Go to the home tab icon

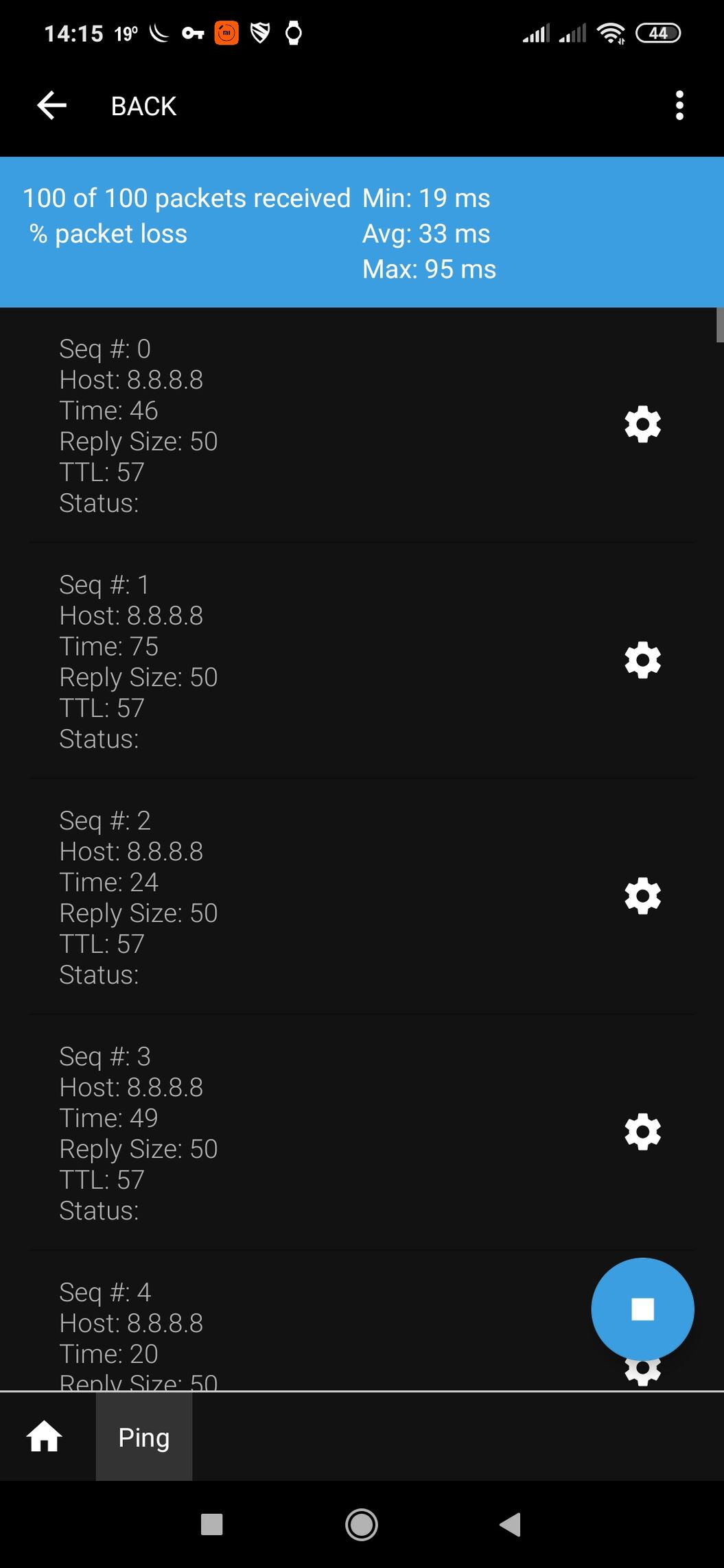[45, 1436]
